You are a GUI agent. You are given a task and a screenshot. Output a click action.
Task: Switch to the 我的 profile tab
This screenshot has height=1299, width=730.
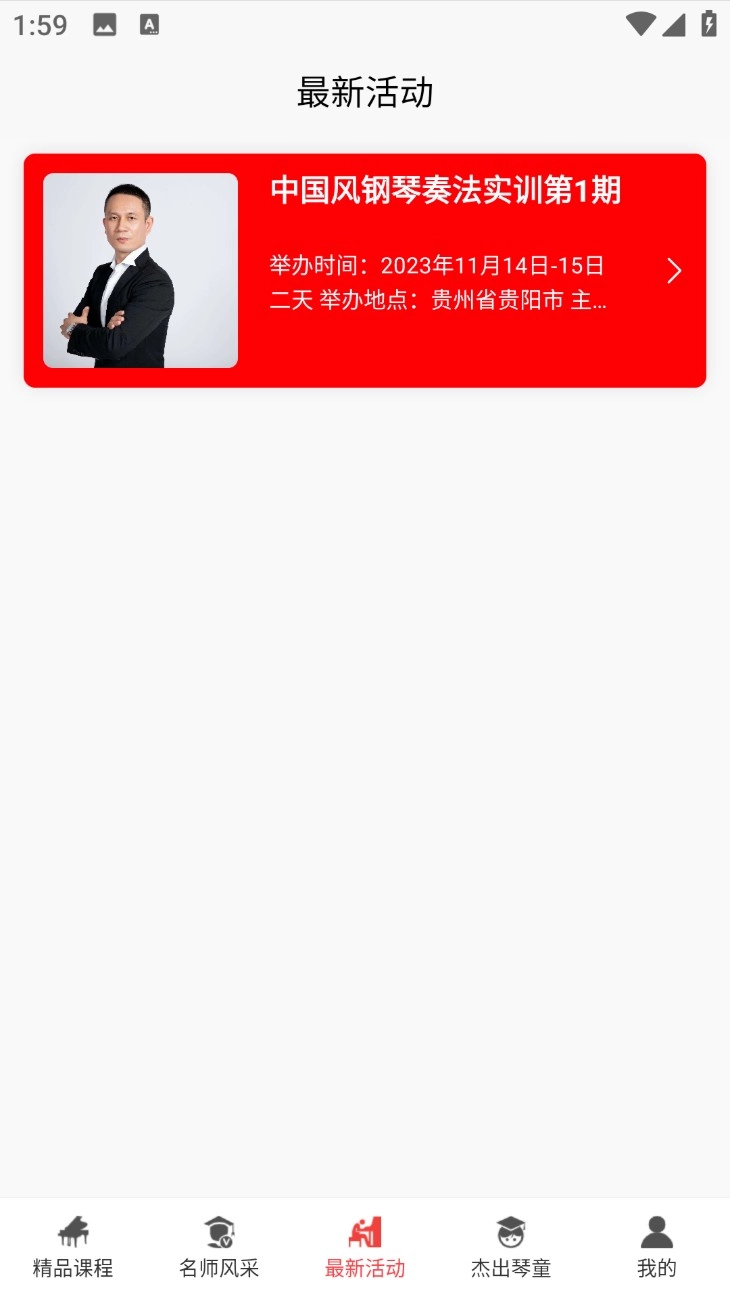(657, 1247)
